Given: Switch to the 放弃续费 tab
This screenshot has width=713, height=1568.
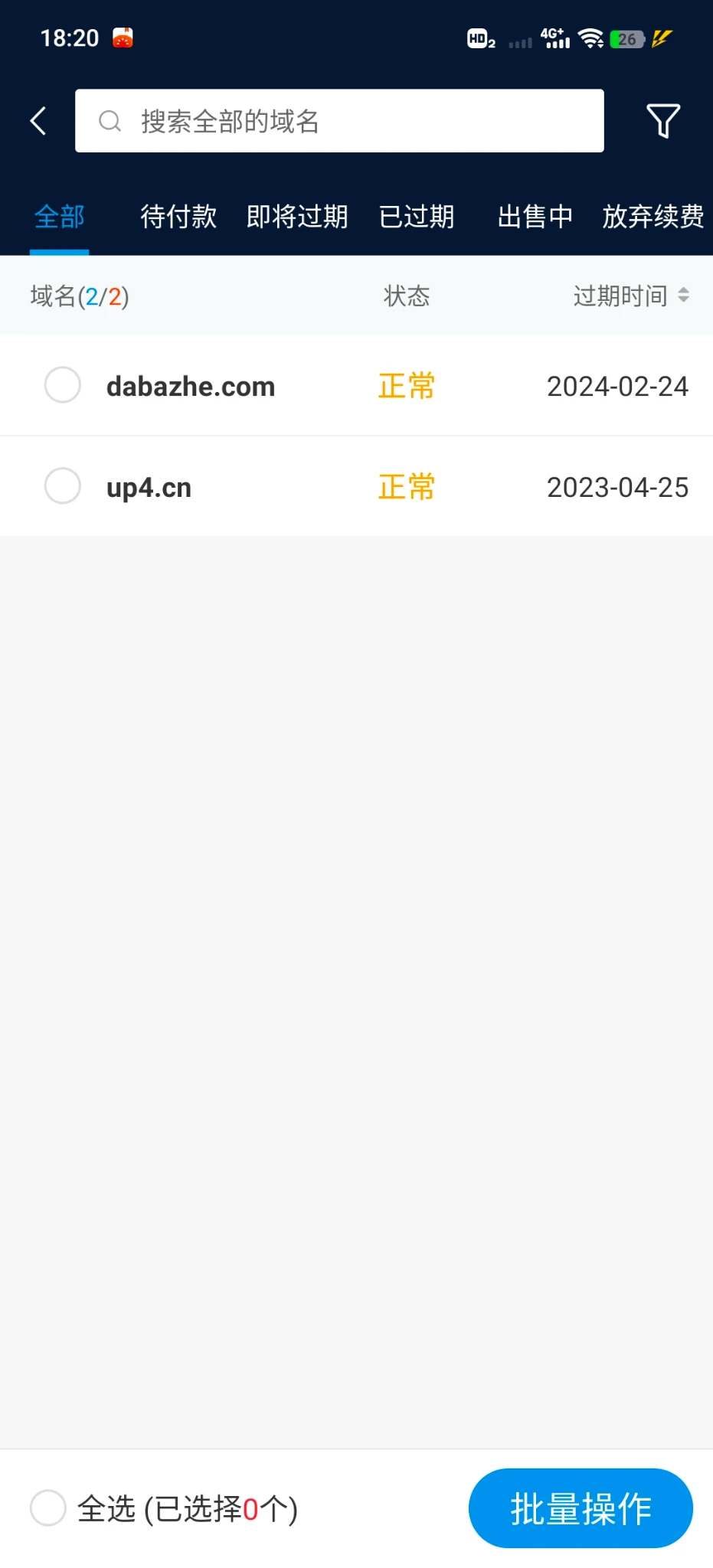Looking at the screenshot, I should 652,217.
